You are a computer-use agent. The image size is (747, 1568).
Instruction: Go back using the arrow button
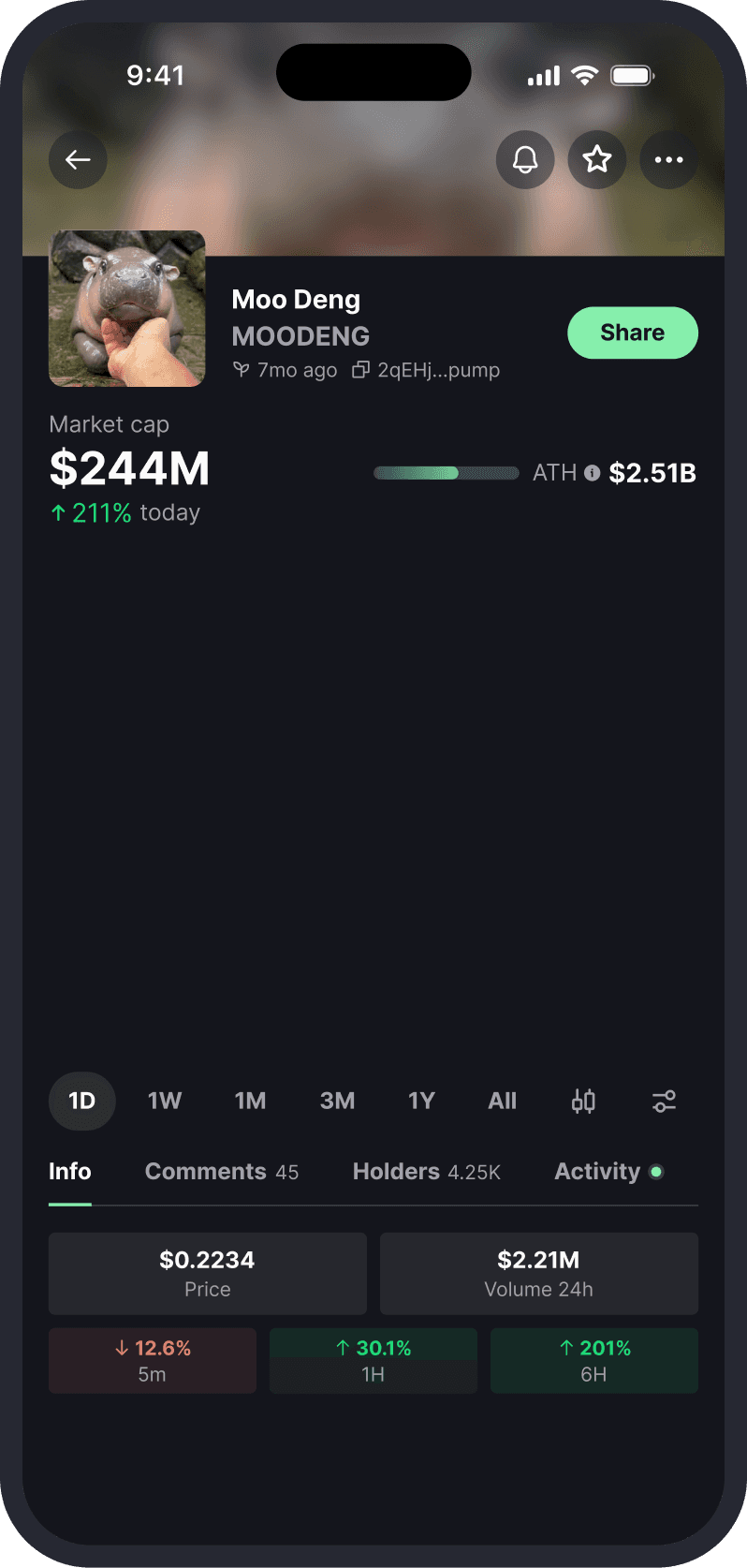pos(78,160)
